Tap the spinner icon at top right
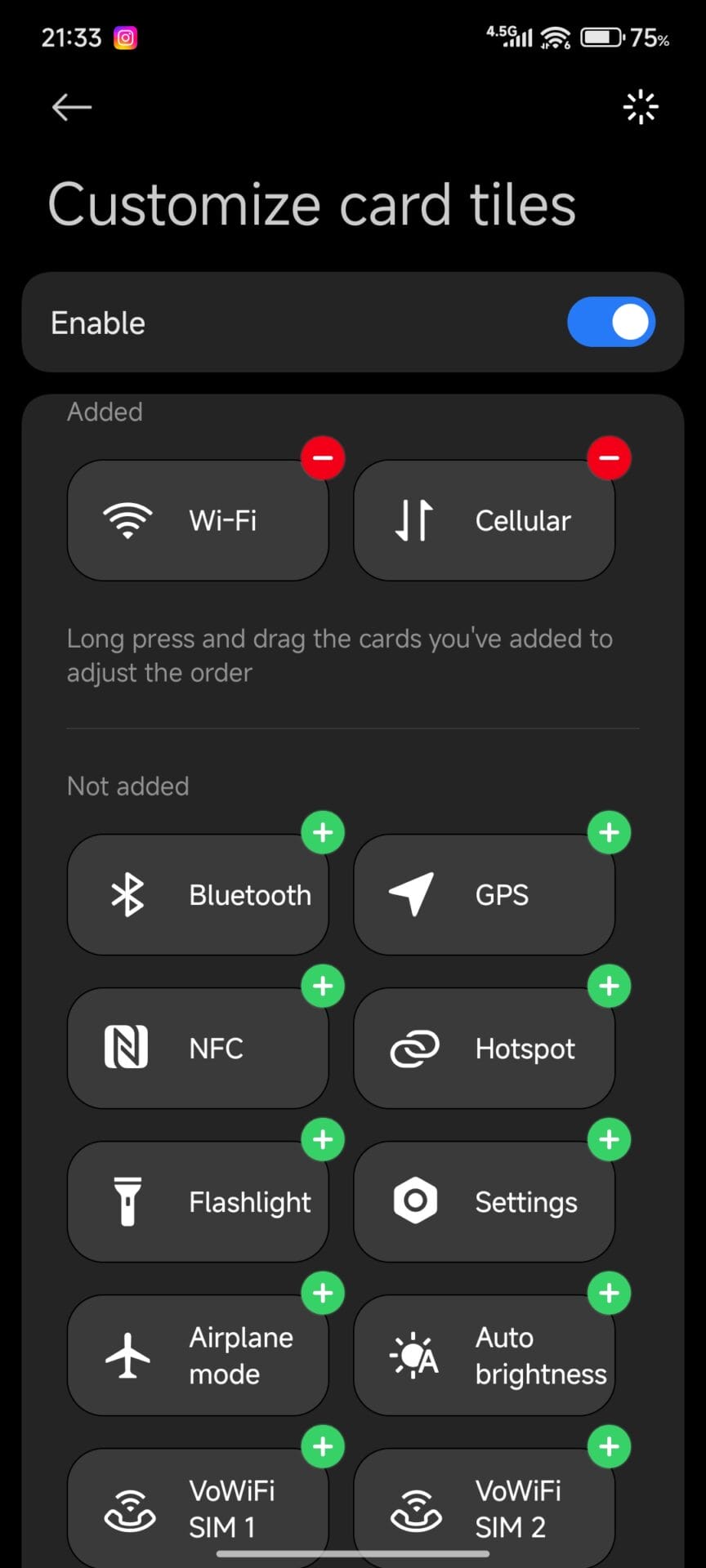Viewport: 706px width, 1568px height. click(x=641, y=107)
